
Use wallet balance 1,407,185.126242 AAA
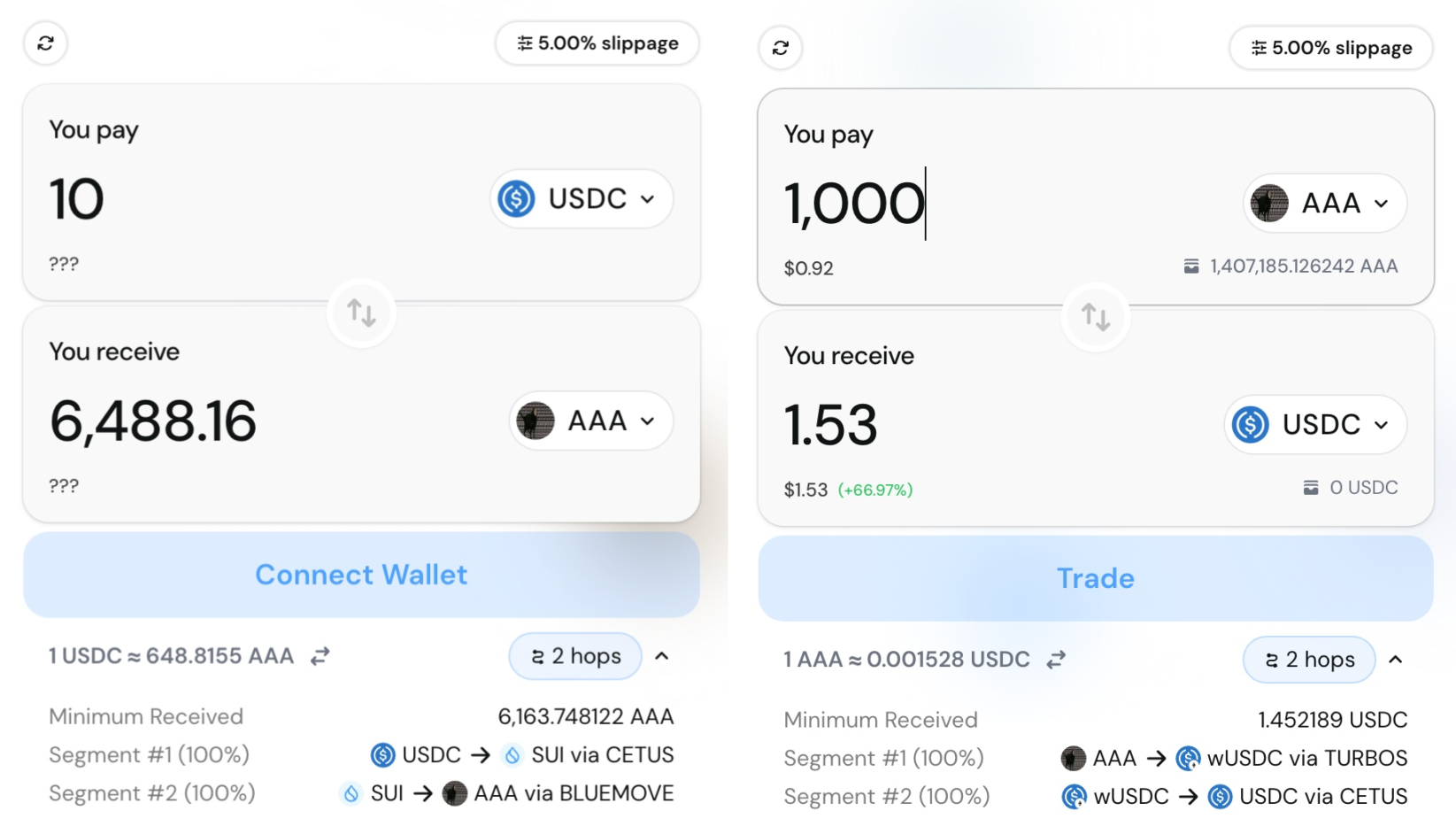[x=1291, y=267]
